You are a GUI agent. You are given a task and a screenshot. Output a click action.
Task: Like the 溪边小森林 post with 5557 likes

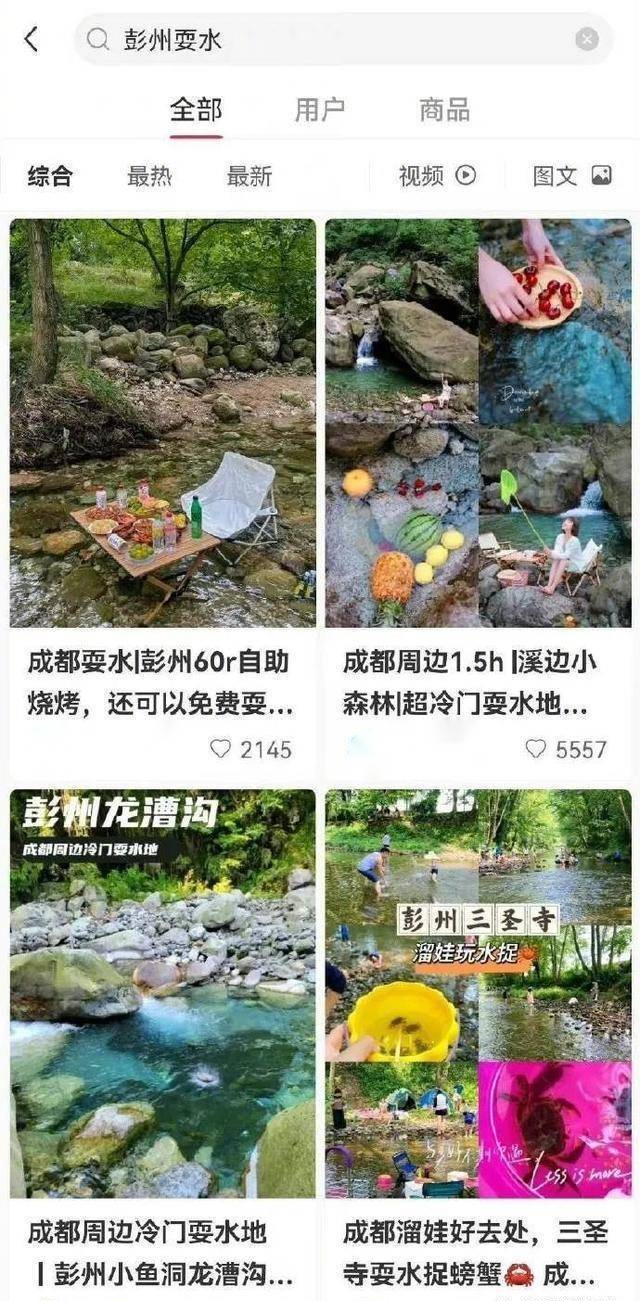536,748
